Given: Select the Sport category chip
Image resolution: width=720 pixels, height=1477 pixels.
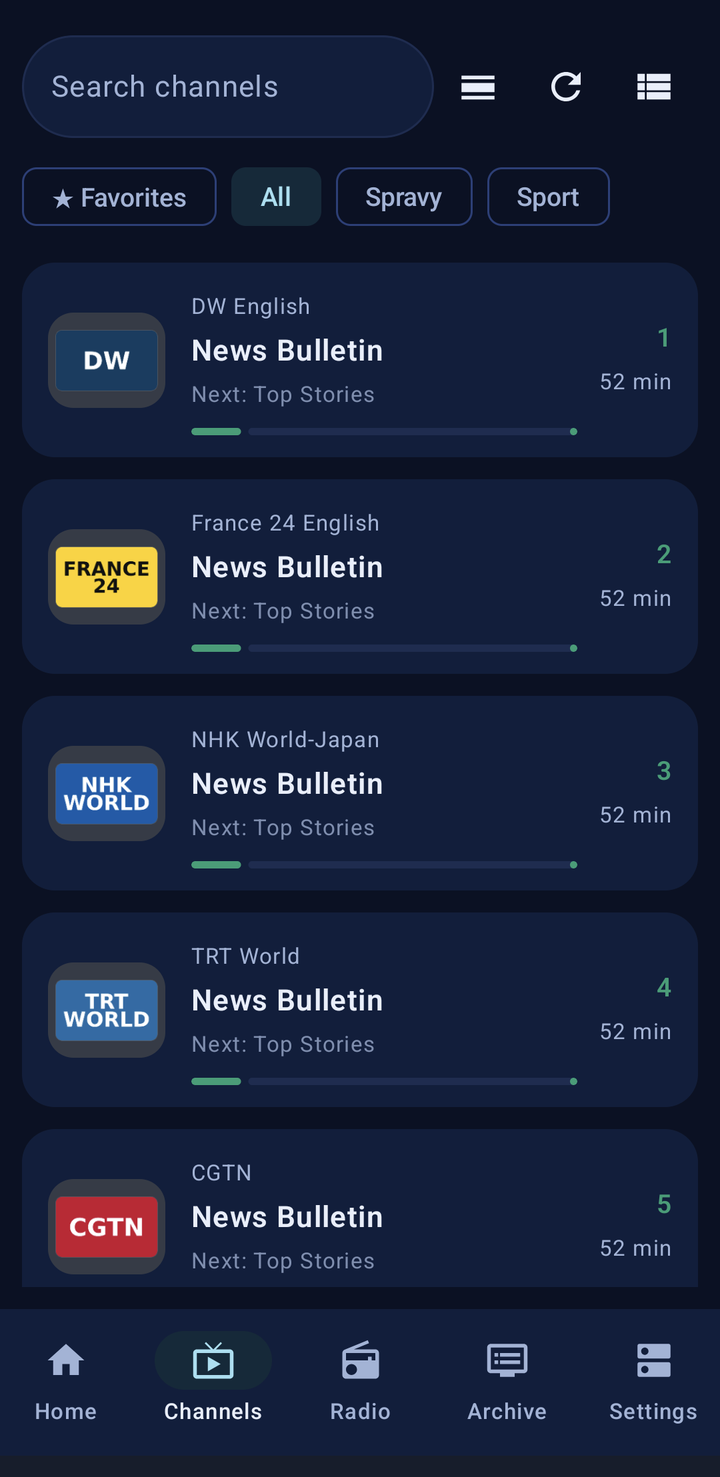Looking at the screenshot, I should point(548,197).
